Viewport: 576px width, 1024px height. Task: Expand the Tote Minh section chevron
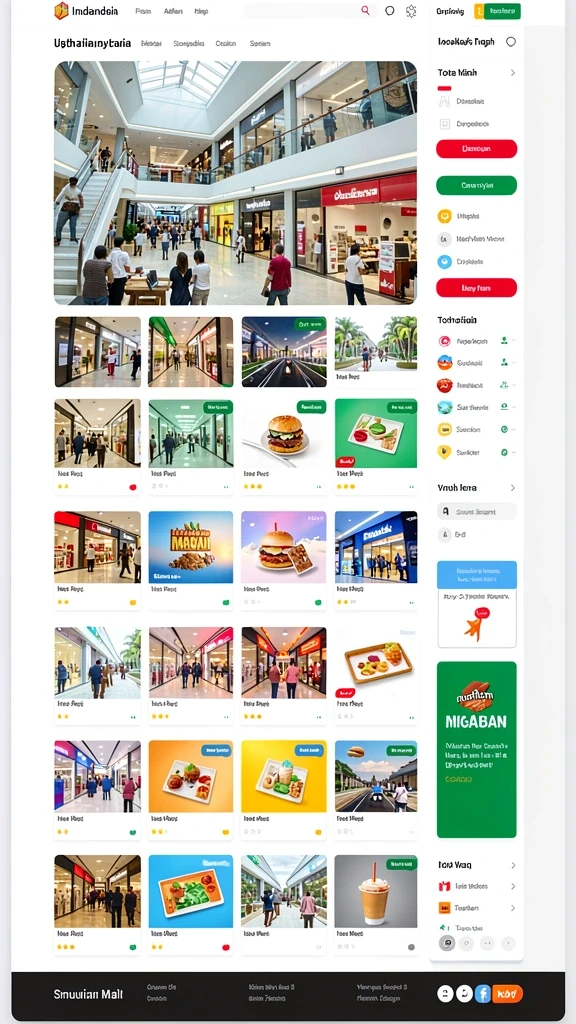tap(513, 73)
